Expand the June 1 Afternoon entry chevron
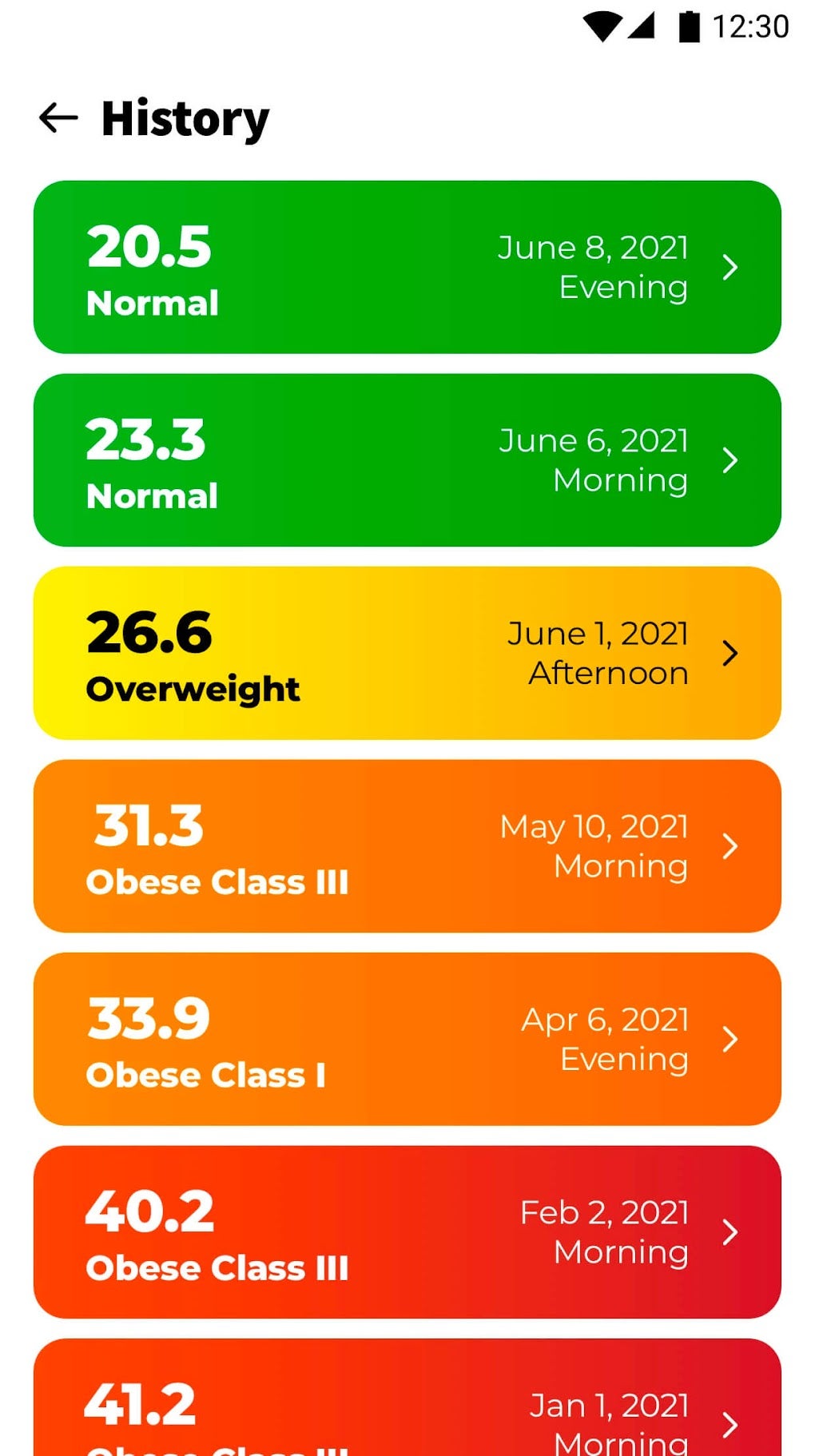Screen dimensions: 815x1456 730,654
